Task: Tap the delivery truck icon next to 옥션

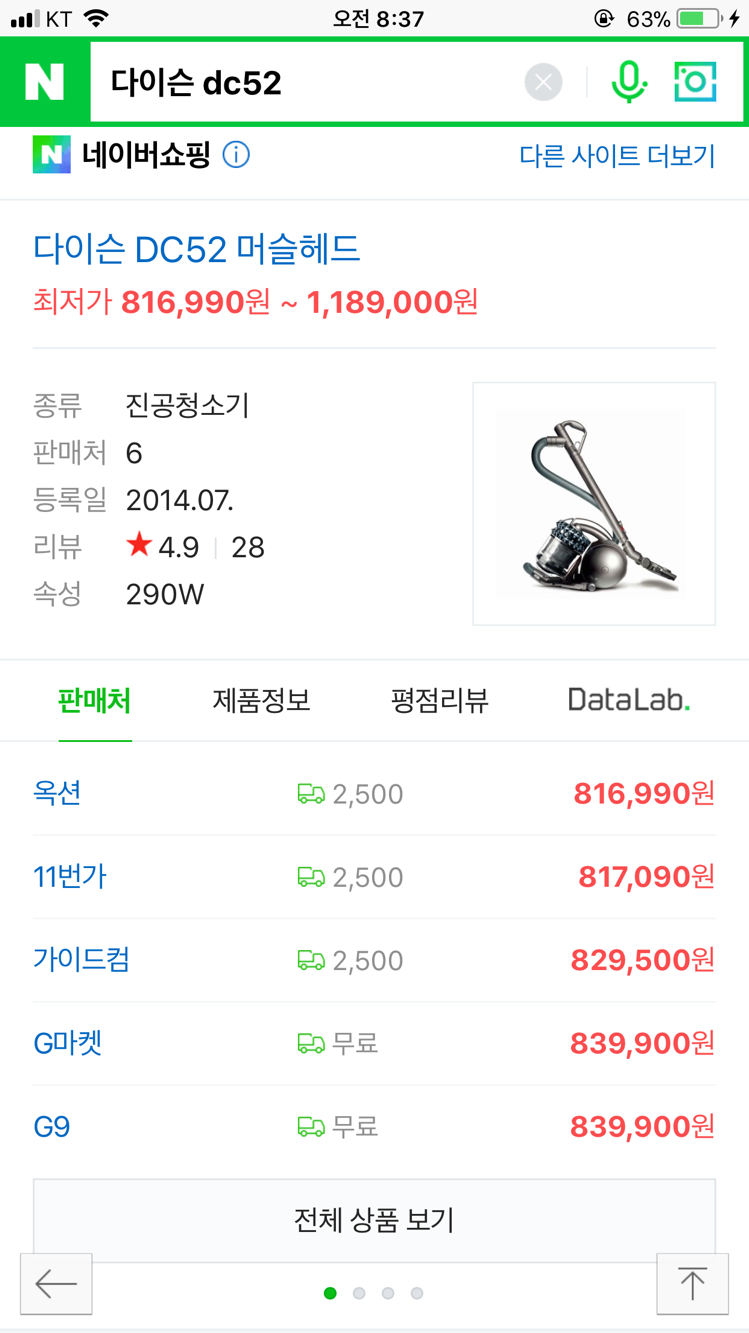Action: 311,793
